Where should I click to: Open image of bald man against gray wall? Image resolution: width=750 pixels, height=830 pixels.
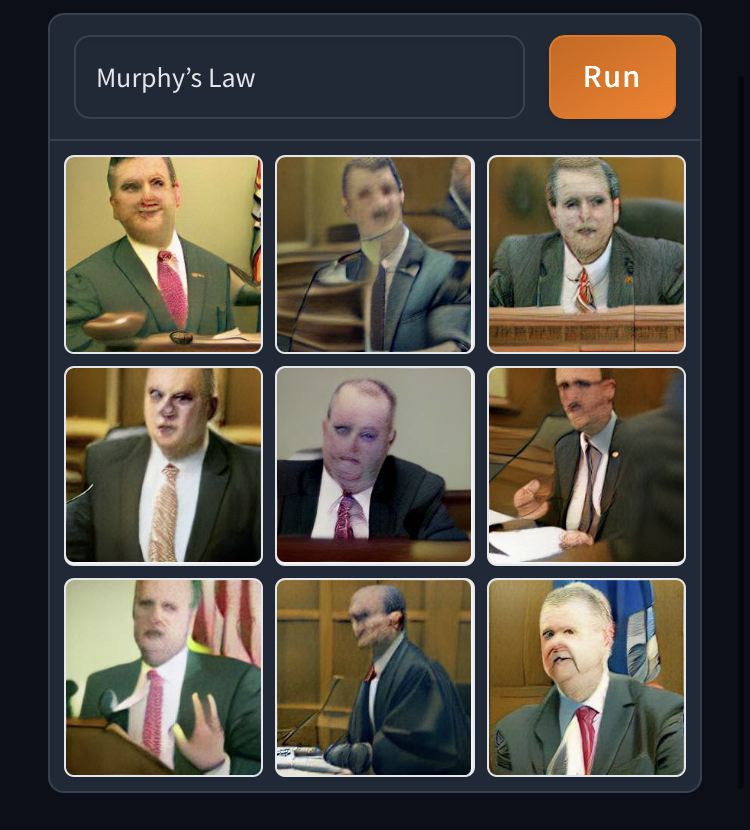point(375,466)
